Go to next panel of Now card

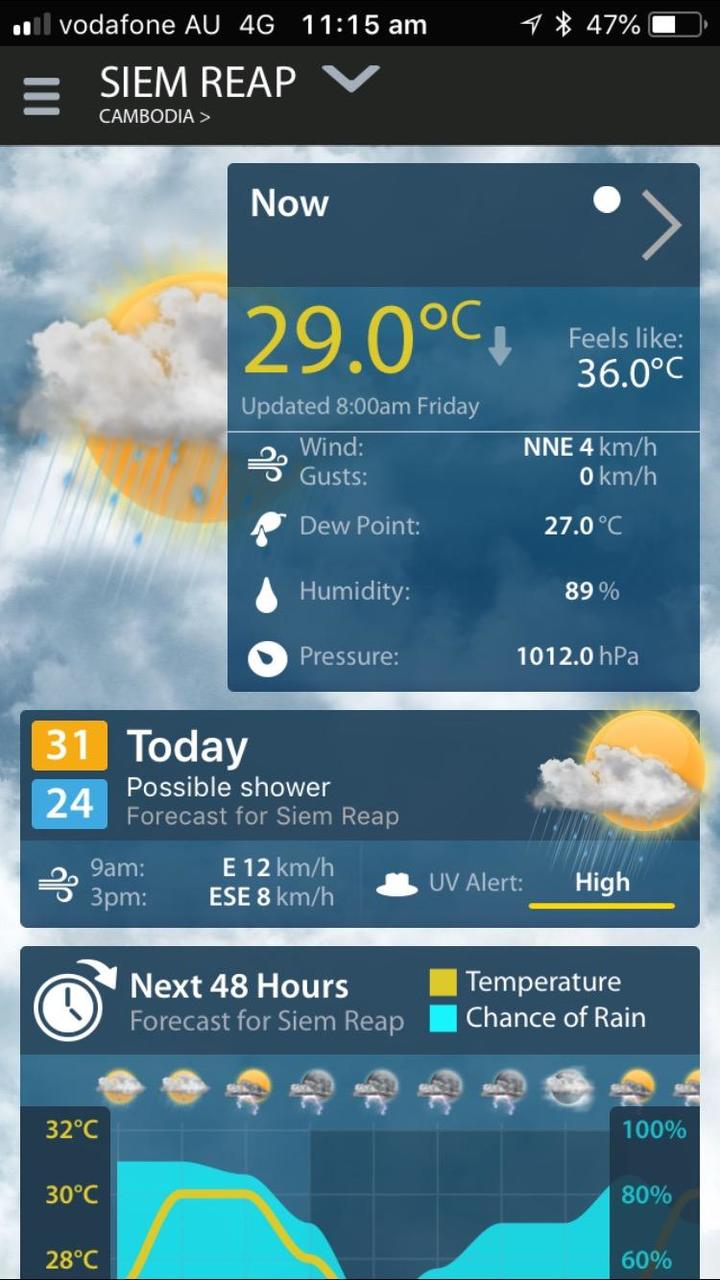click(660, 225)
